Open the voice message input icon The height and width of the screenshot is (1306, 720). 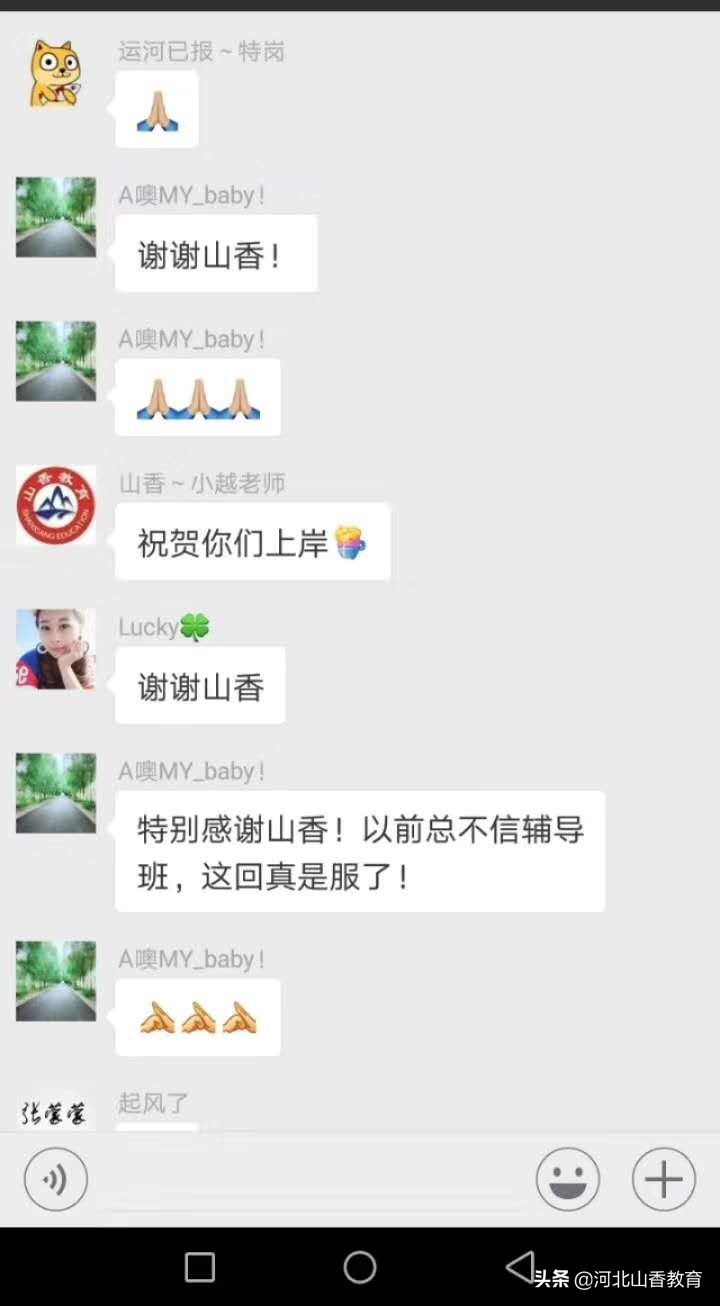tap(55, 1179)
